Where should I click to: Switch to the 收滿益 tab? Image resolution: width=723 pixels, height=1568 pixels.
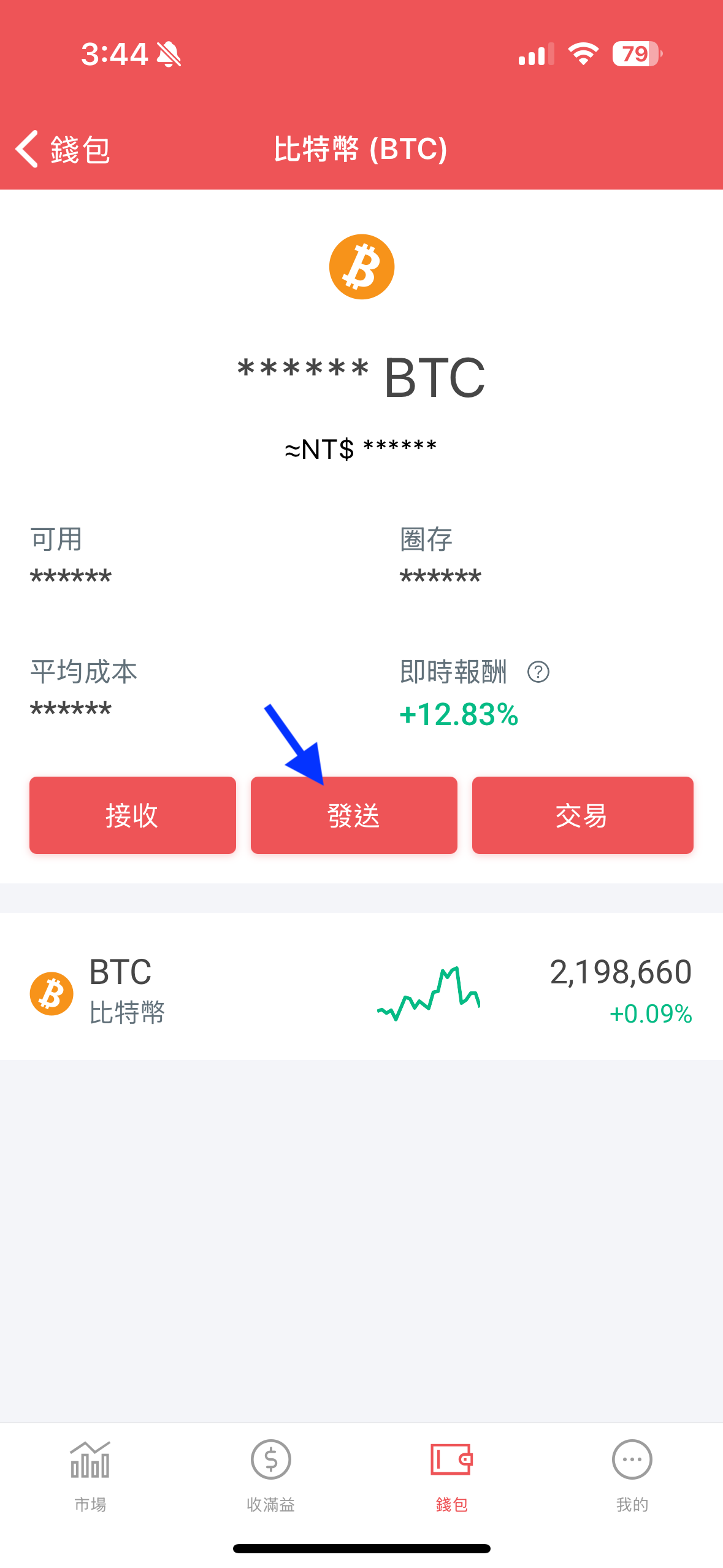[x=271, y=1475]
